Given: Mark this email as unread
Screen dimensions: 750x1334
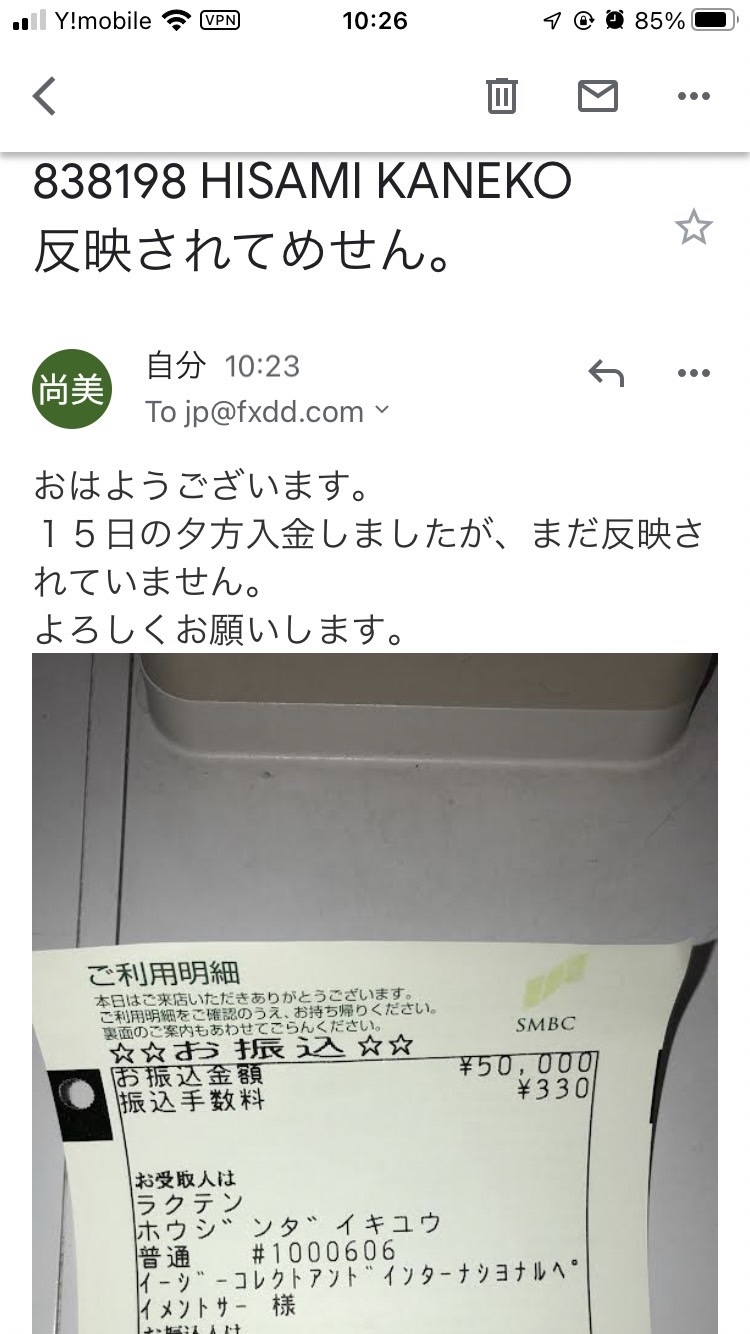Looking at the screenshot, I should pyautogui.click(x=598, y=96).
